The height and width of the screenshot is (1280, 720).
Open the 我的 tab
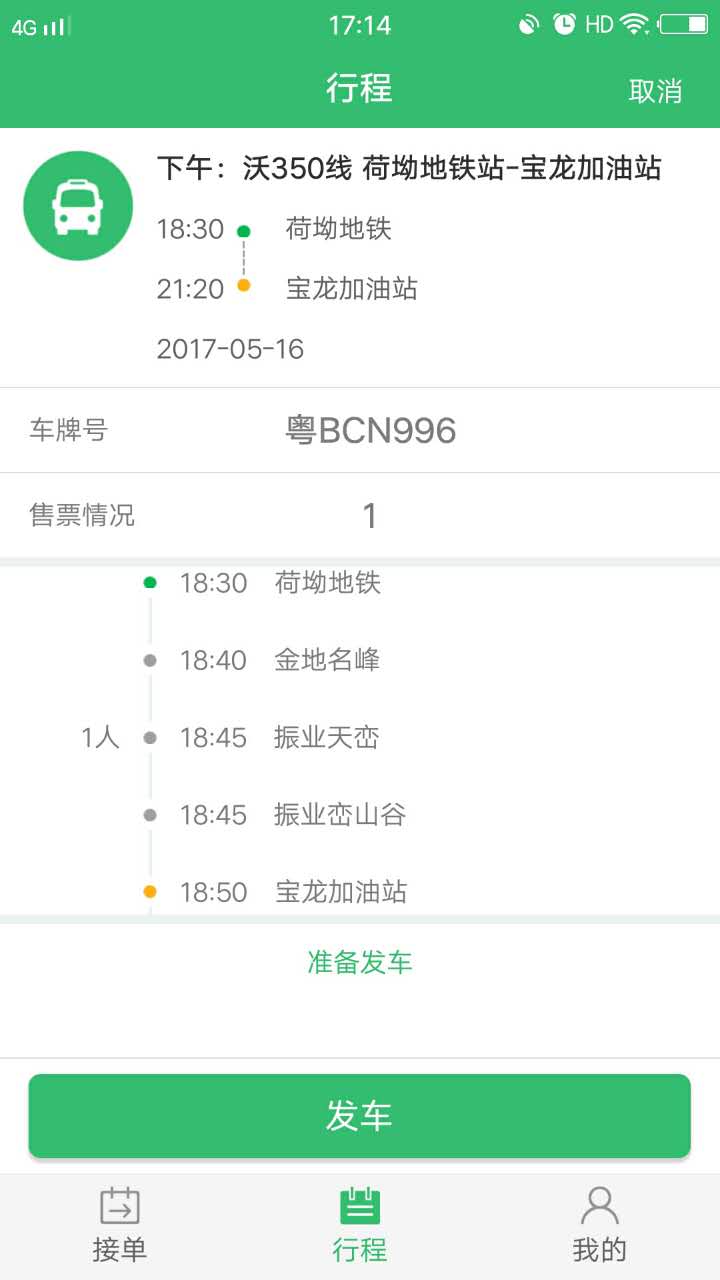[598, 1225]
